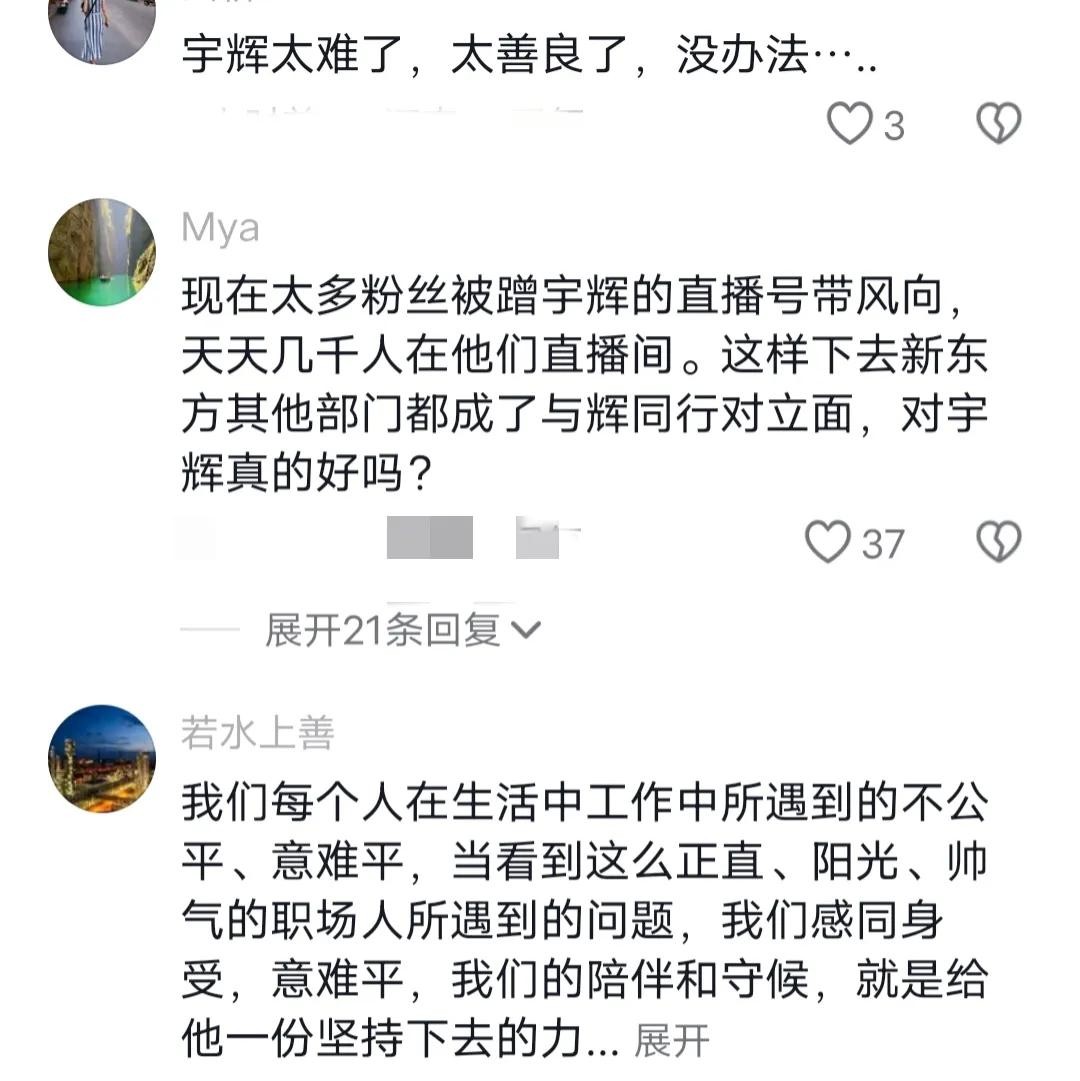View Mya's username profile
This screenshot has width=1080, height=1081.
[x=220, y=228]
